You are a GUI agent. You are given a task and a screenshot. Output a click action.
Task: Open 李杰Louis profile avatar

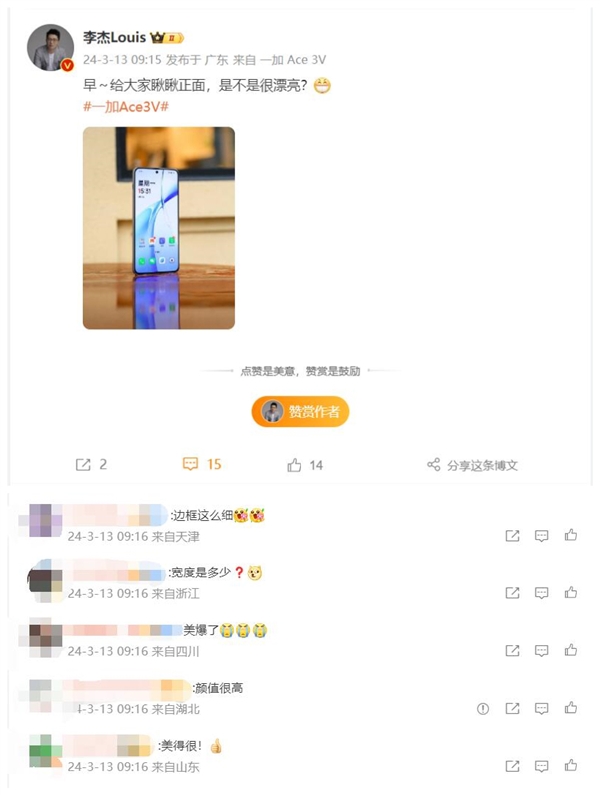tap(50, 47)
